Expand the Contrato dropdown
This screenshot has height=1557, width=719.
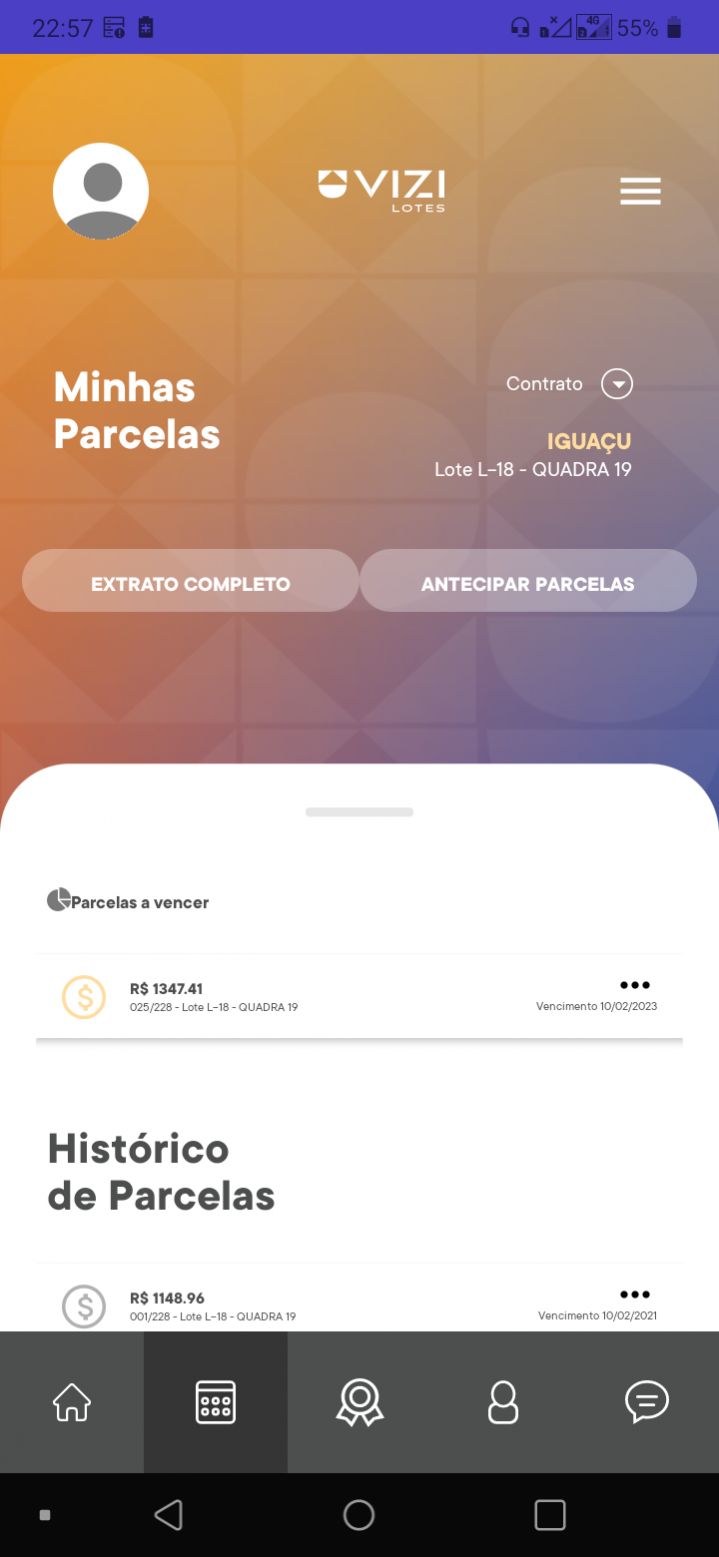click(x=617, y=384)
